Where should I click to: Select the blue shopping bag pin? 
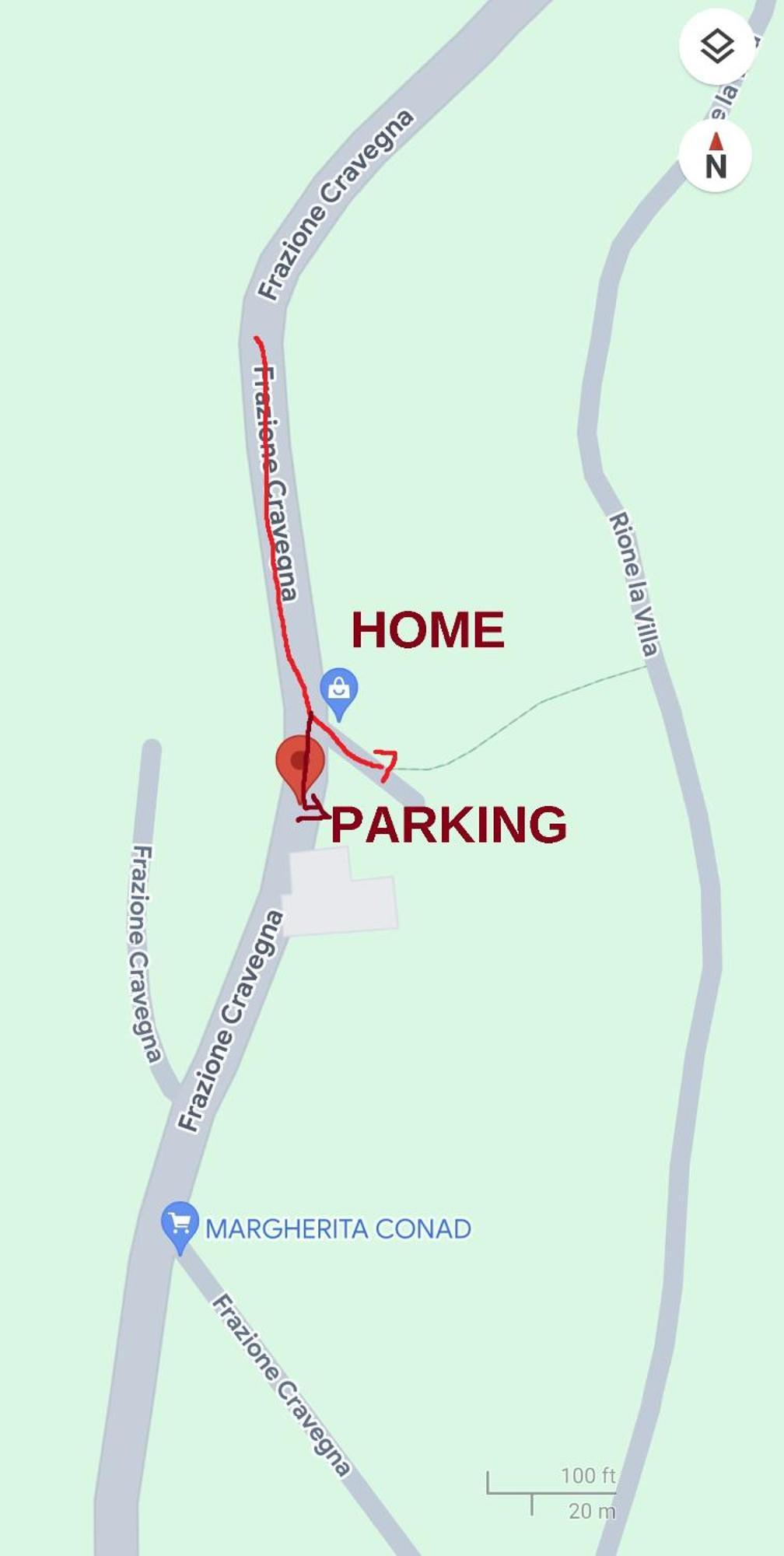(338, 690)
